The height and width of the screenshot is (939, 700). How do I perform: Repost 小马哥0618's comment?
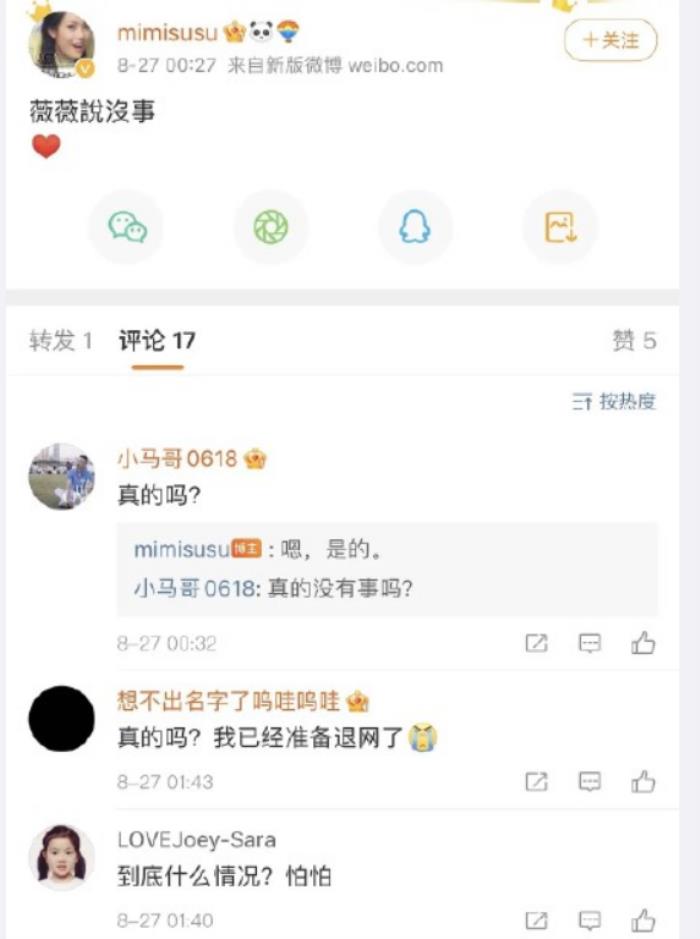point(537,643)
